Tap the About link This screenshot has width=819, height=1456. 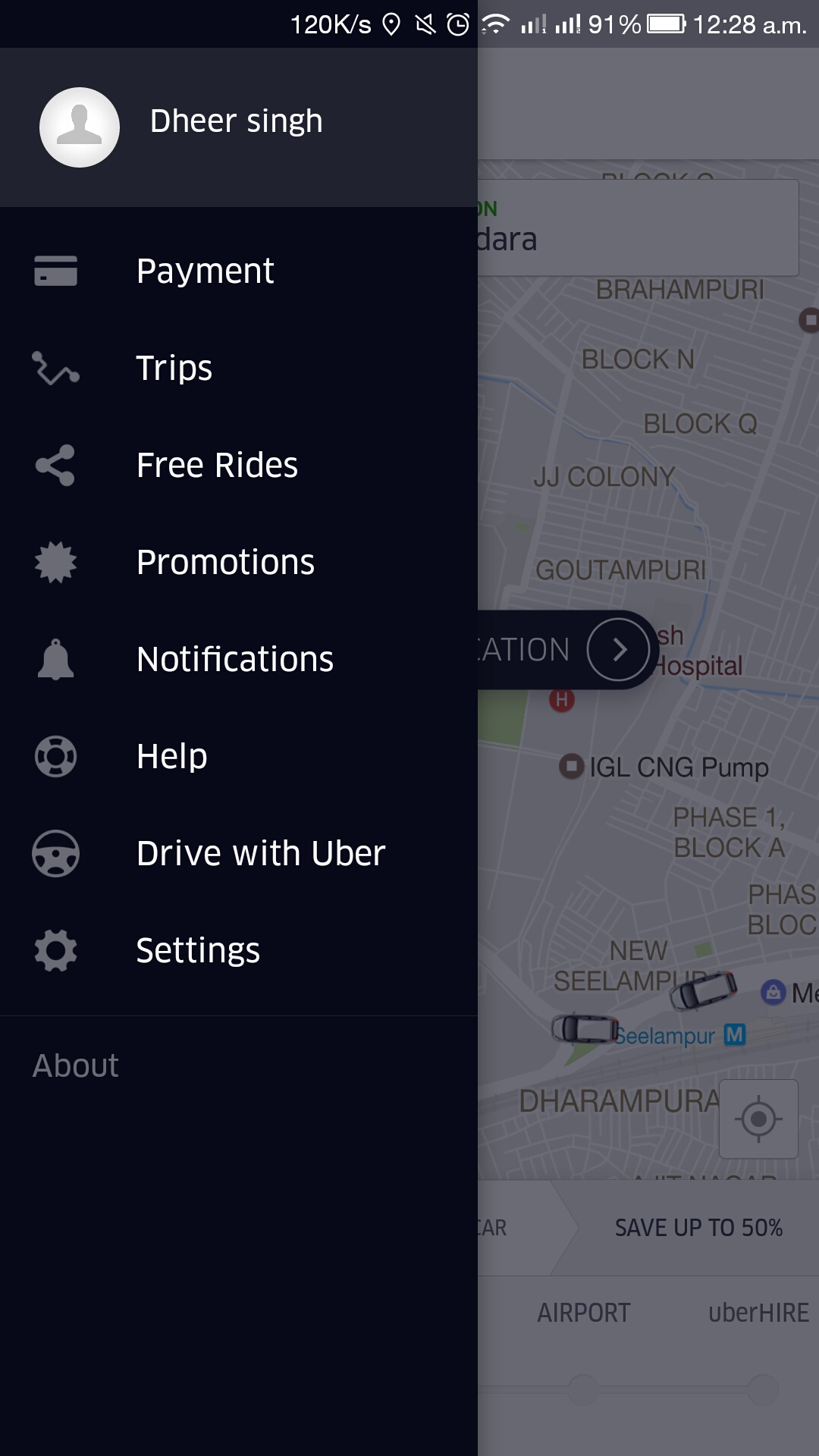(76, 1065)
